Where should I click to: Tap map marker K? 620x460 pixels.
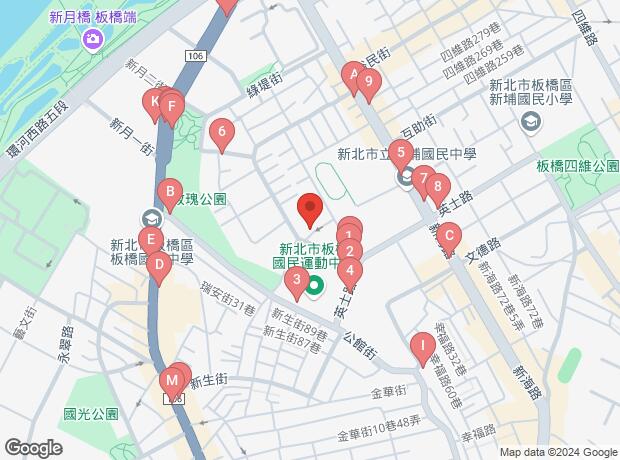tap(154, 100)
